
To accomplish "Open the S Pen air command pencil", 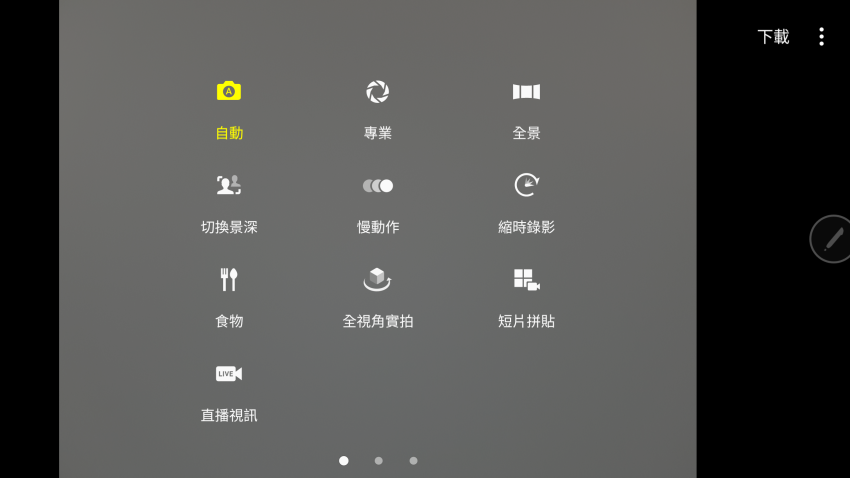I will point(832,239).
